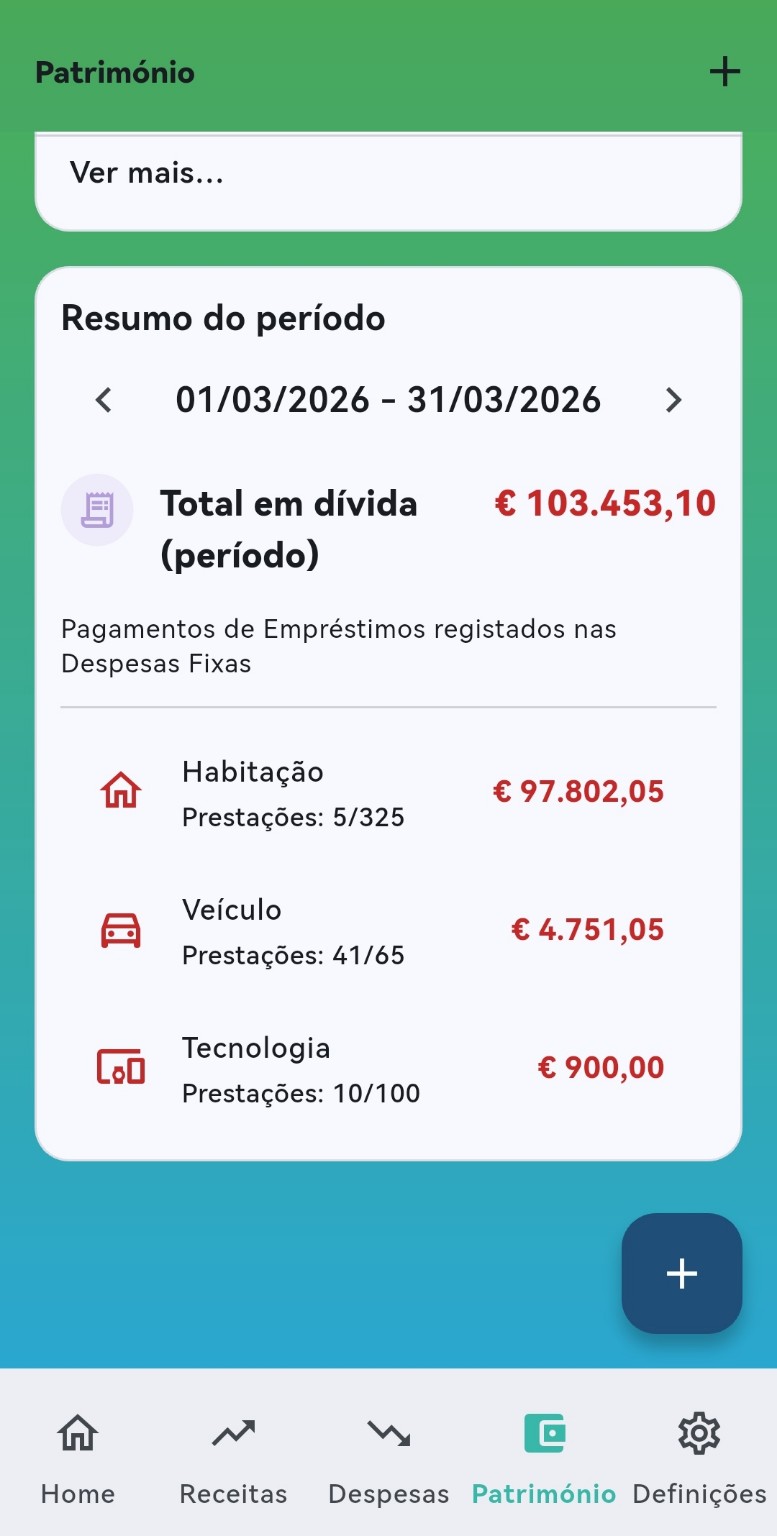Click the Home house icon
This screenshot has width=777, height=1536.
point(77,1432)
